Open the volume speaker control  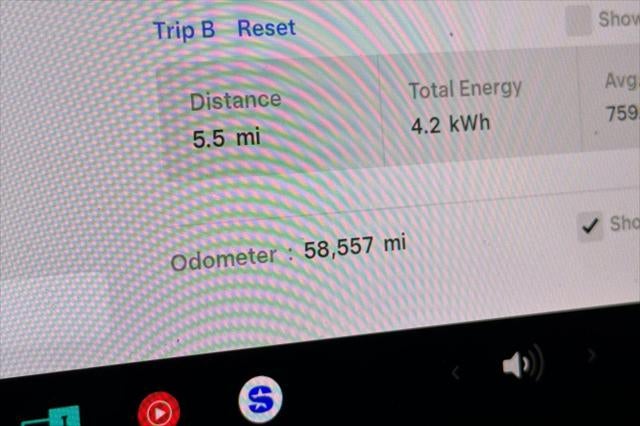[521, 365]
